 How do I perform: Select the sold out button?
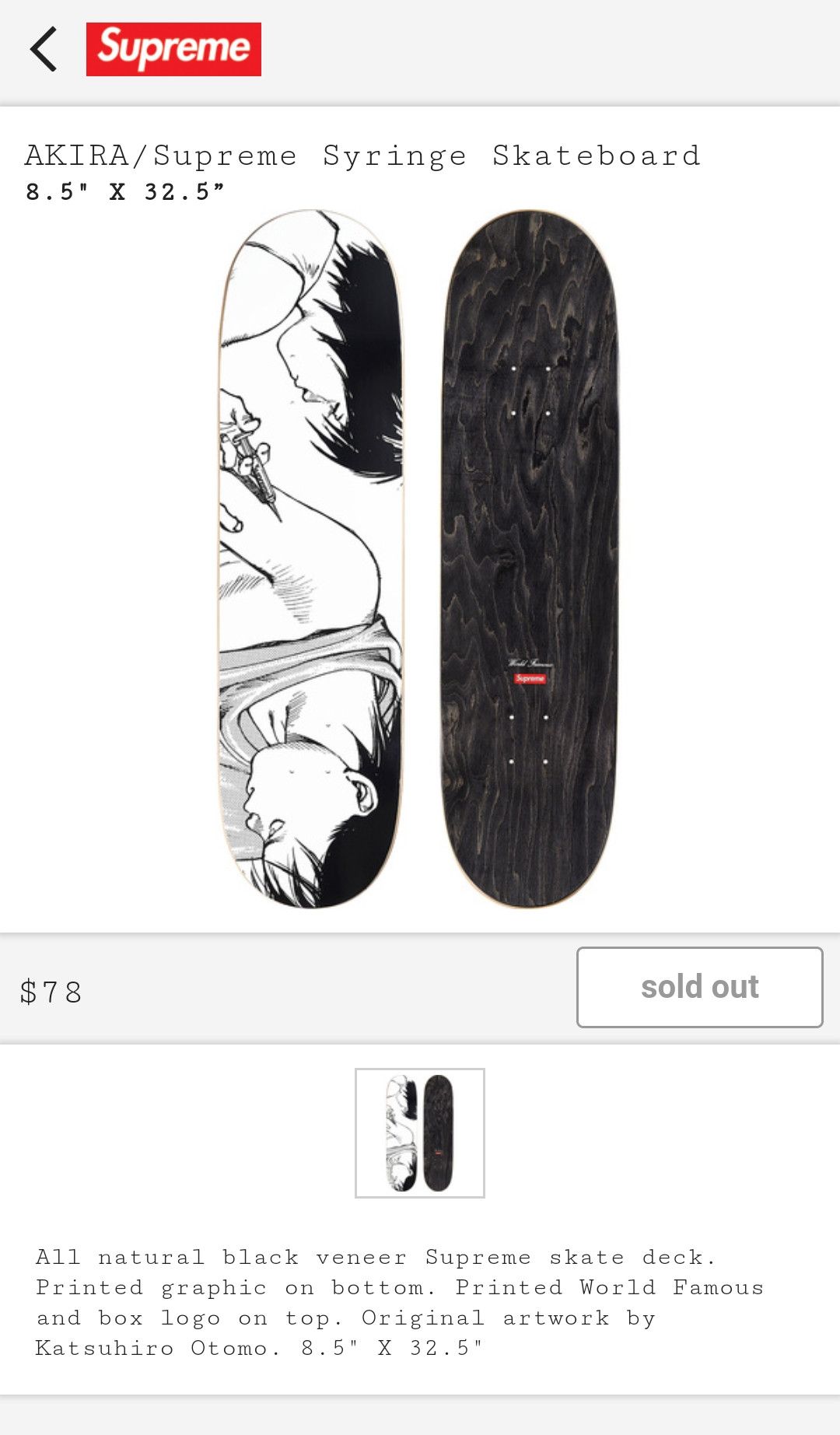coord(698,986)
